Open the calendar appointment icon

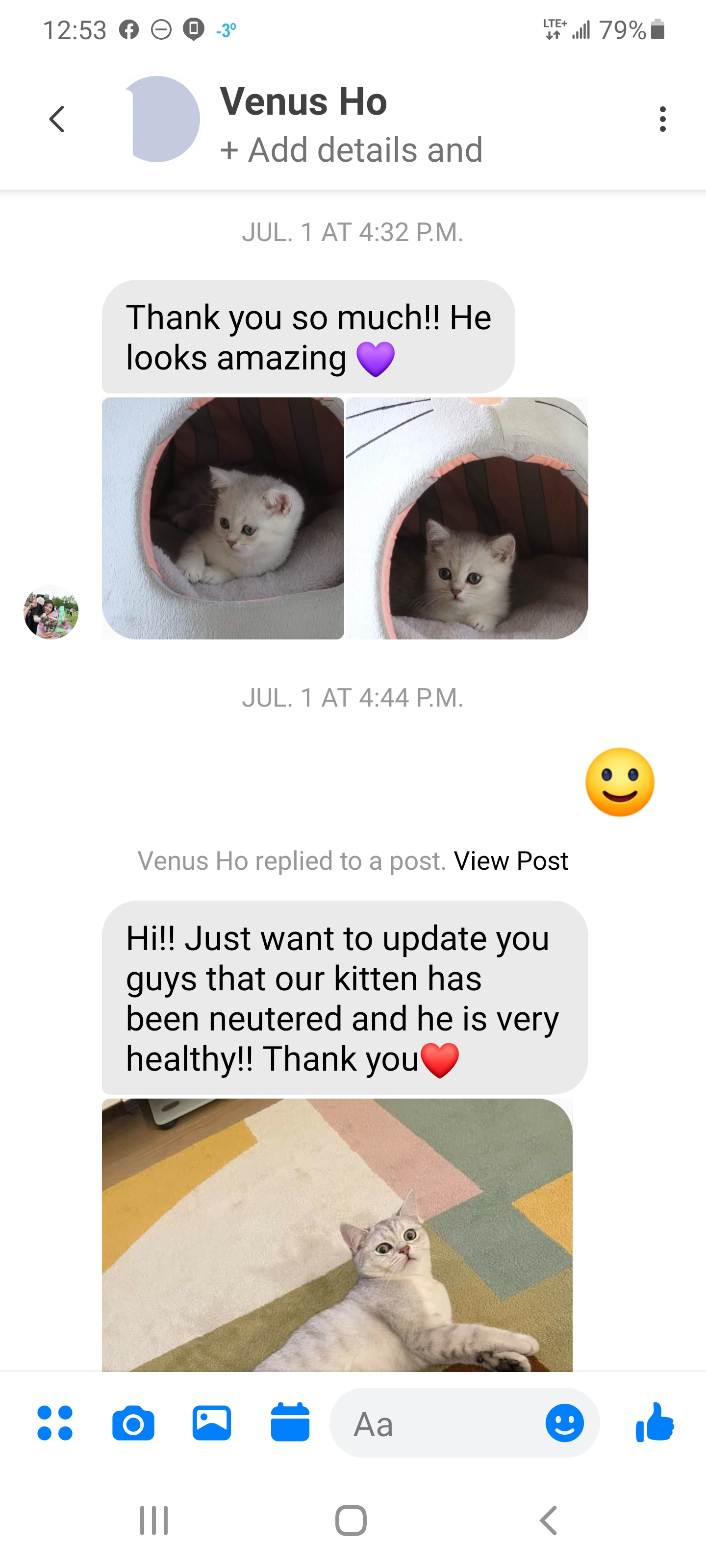[x=290, y=1423]
